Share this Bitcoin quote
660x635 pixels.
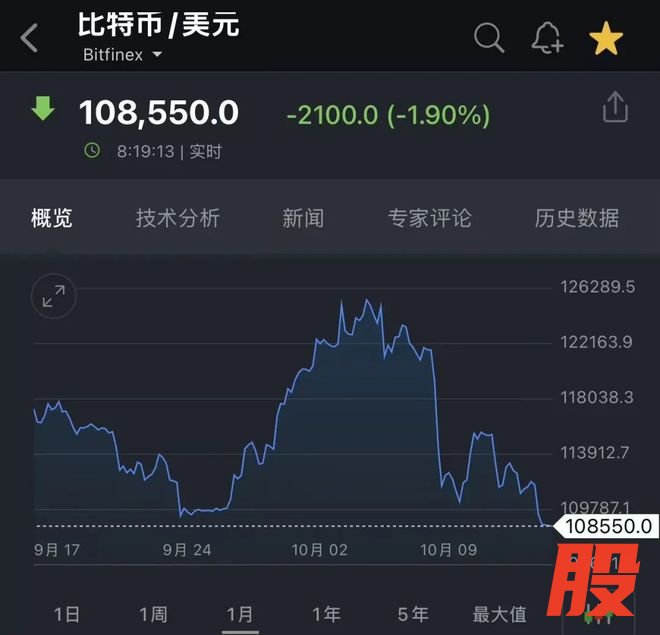[x=616, y=107]
